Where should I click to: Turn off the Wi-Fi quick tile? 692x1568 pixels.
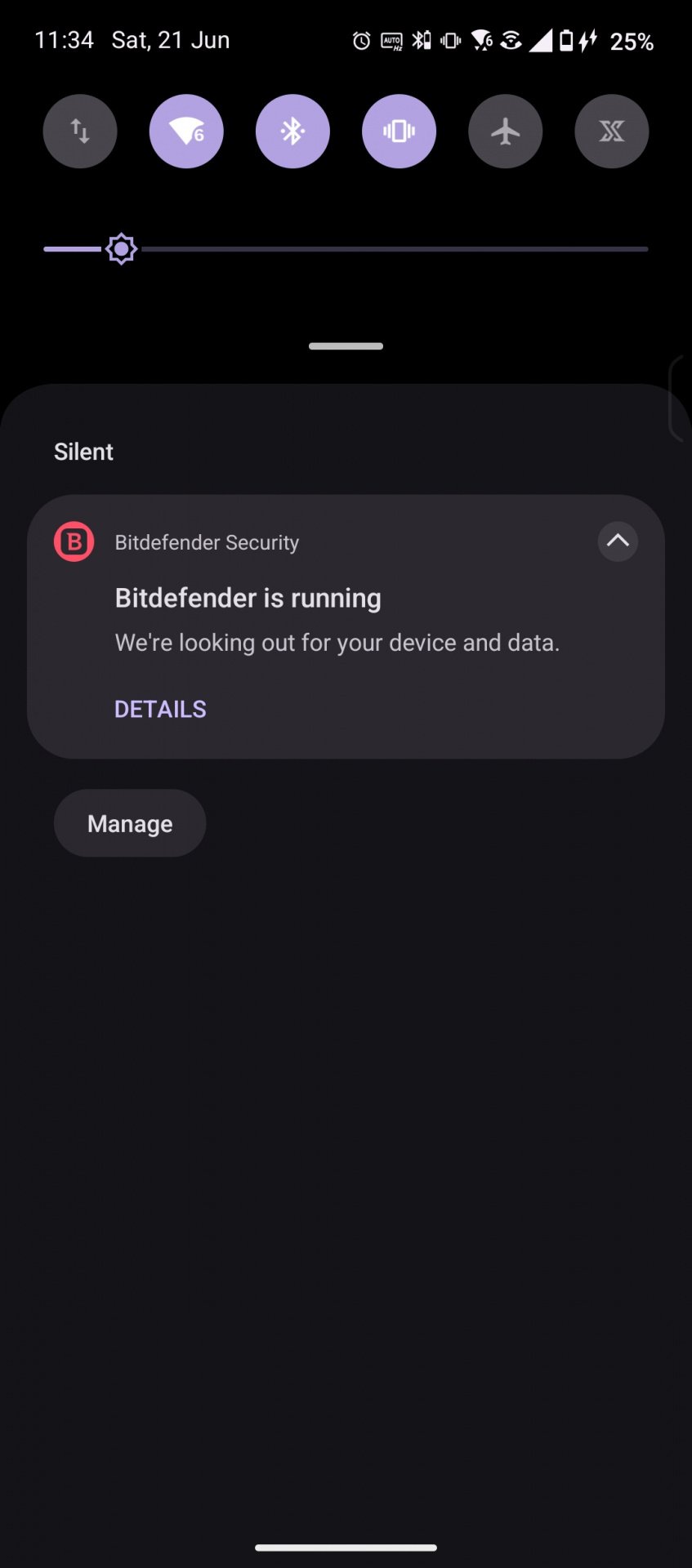click(186, 131)
